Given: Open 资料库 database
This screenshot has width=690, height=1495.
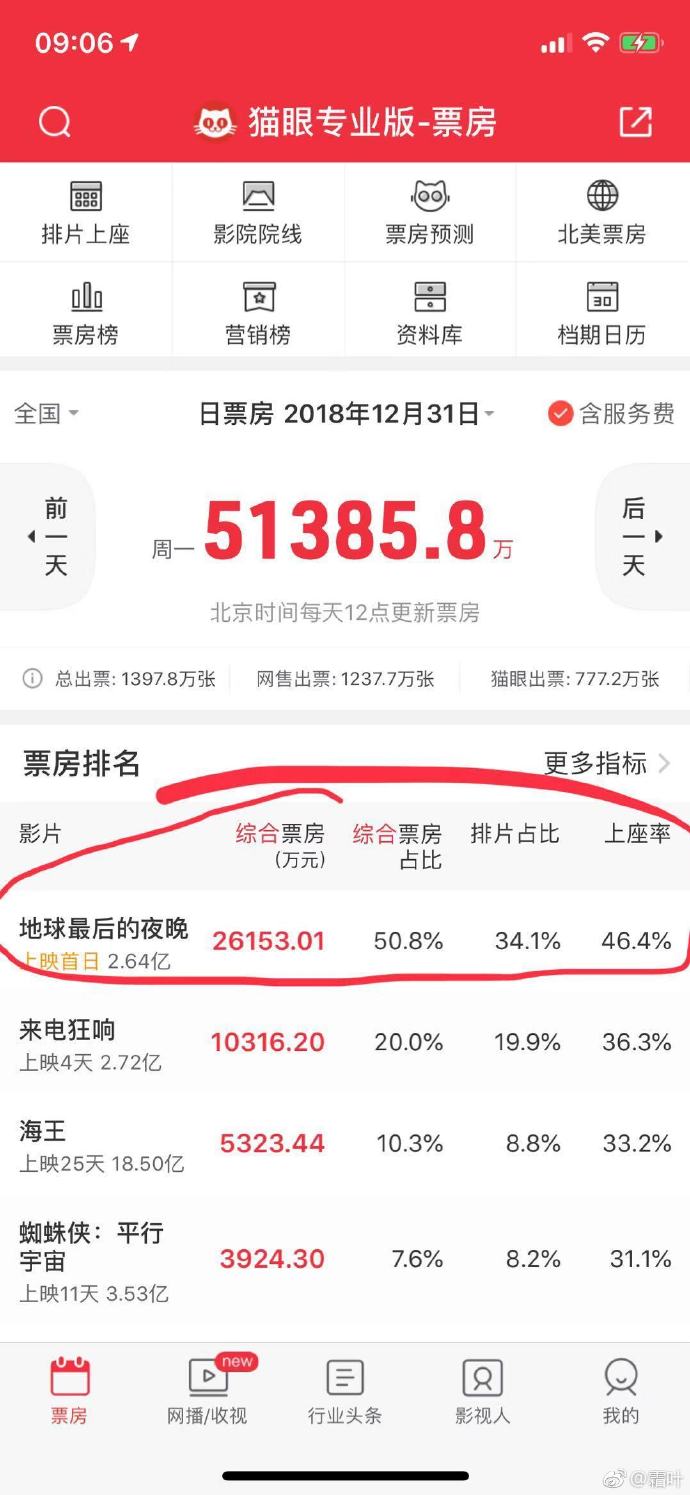Looking at the screenshot, I should tap(430, 313).
